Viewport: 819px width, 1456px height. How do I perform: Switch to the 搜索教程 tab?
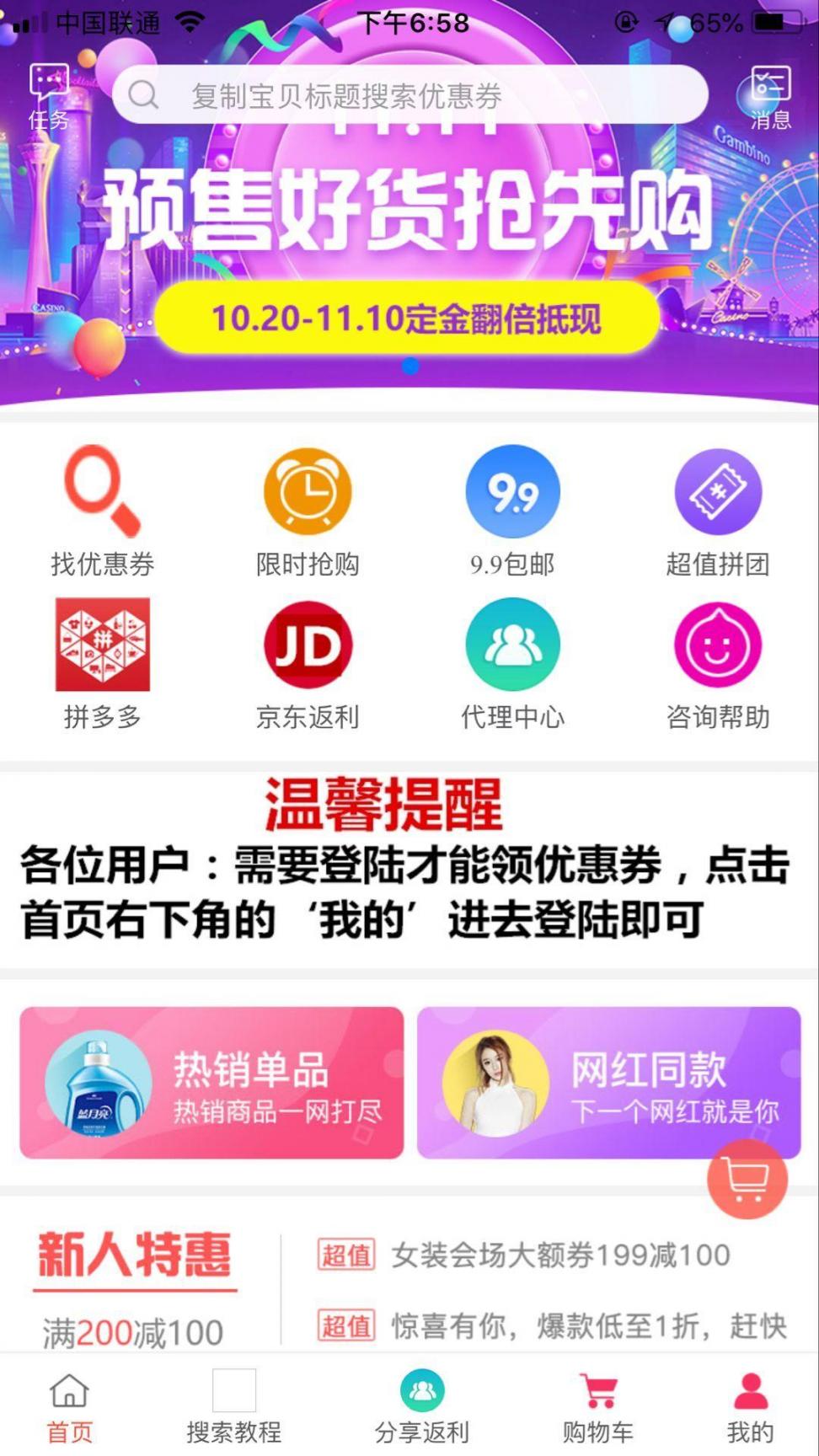pyautogui.click(x=234, y=1405)
